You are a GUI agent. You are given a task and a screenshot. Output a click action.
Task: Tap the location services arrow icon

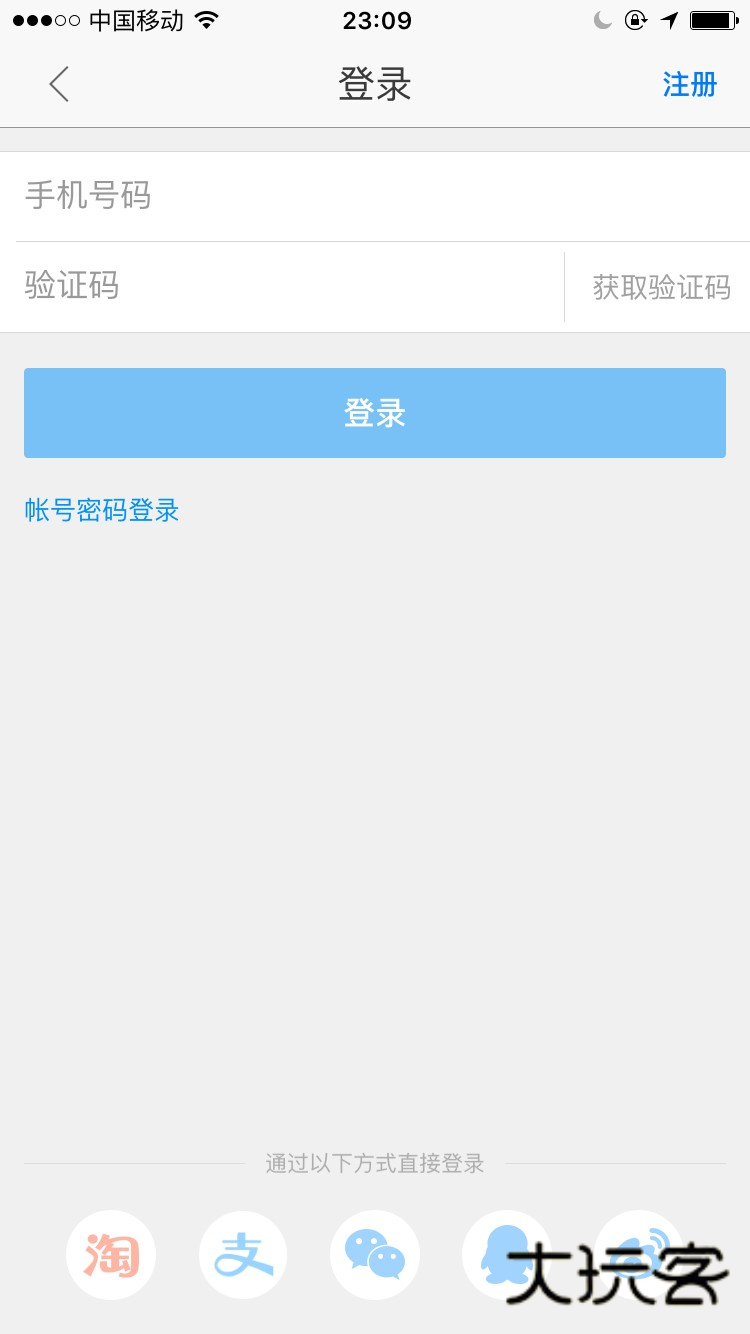(x=668, y=18)
